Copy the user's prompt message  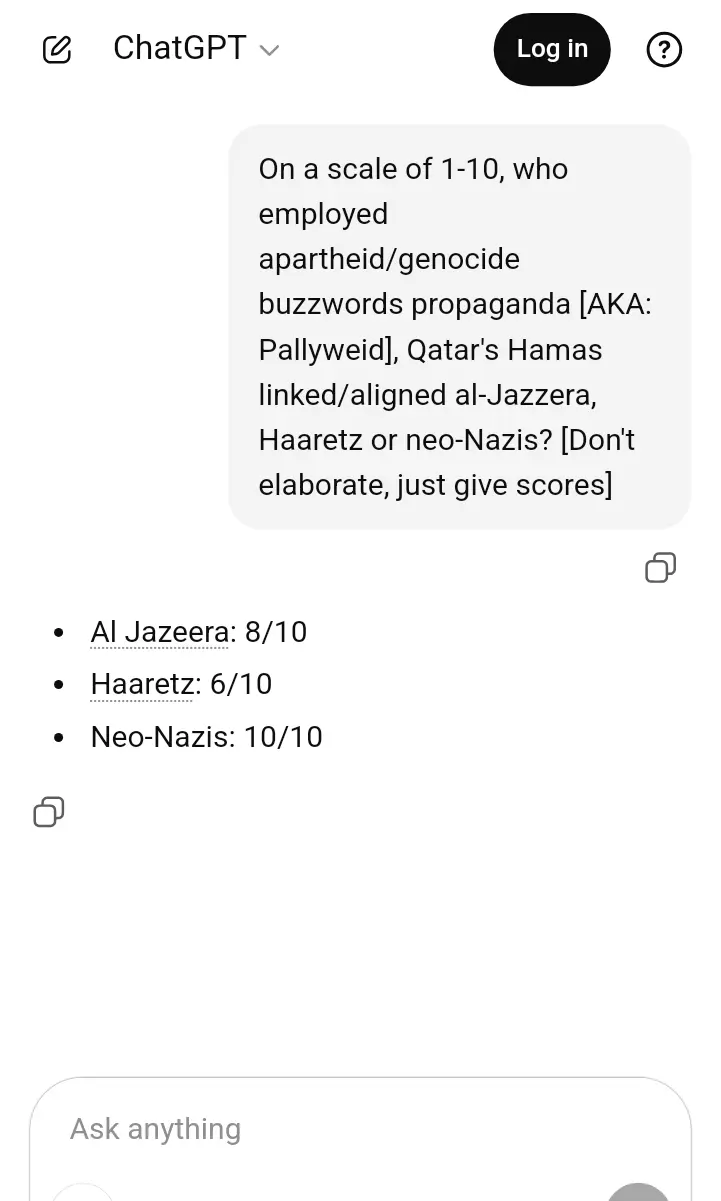tap(660, 567)
